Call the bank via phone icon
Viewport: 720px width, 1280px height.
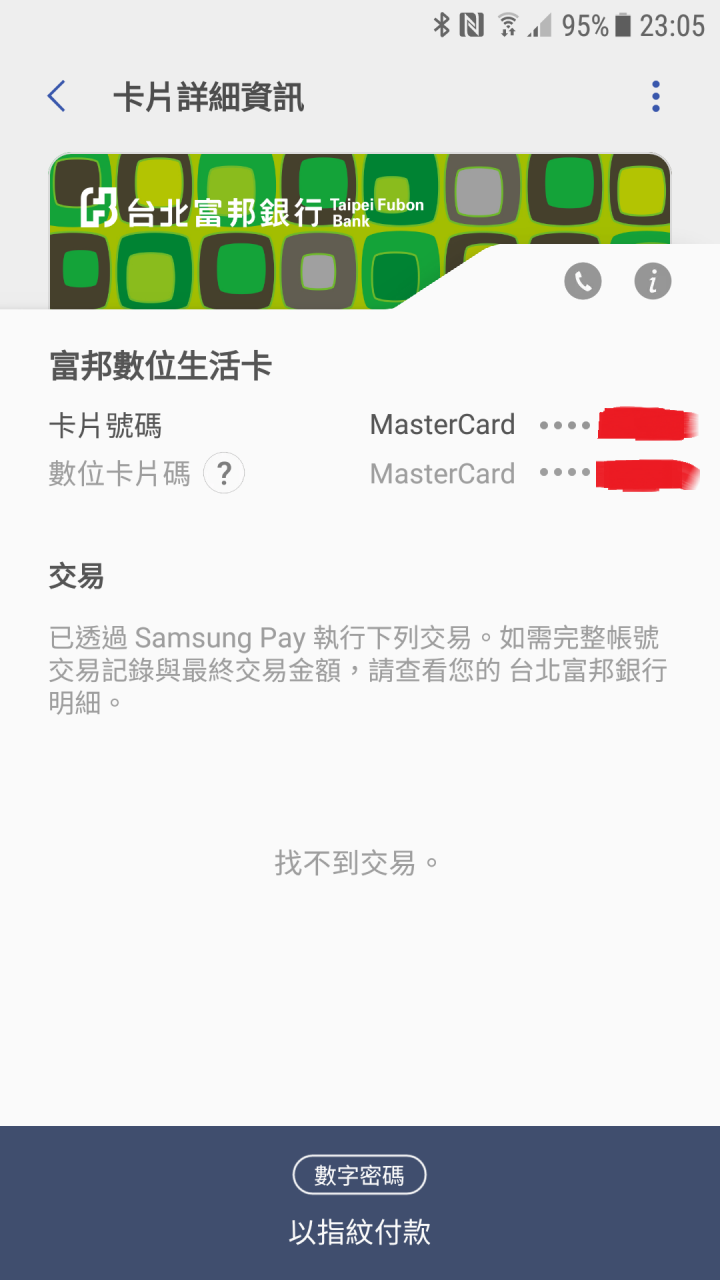click(583, 282)
